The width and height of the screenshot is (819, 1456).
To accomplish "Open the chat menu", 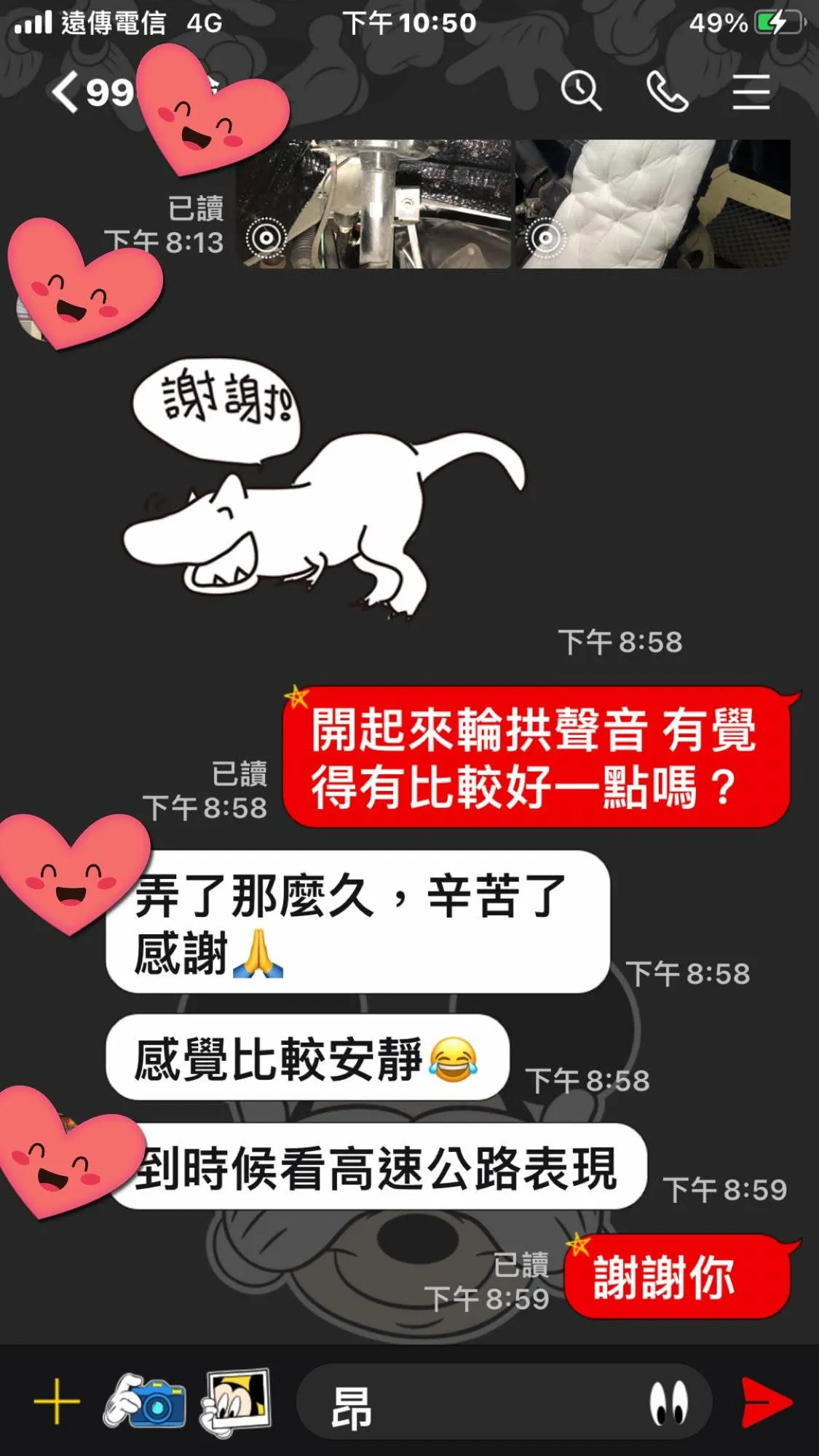I will tap(751, 92).
